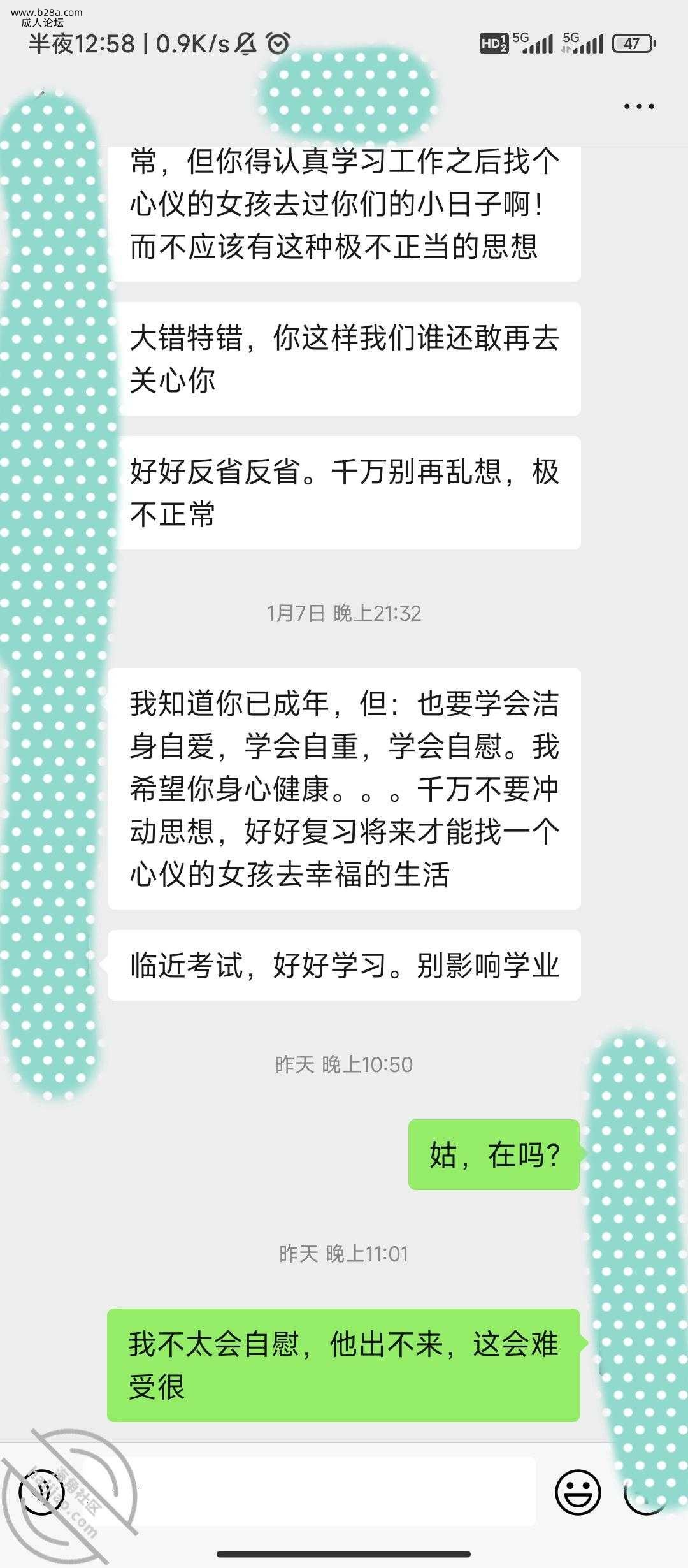Open the emoji picker
Screen dimensions: 688x1568
click(578, 1492)
